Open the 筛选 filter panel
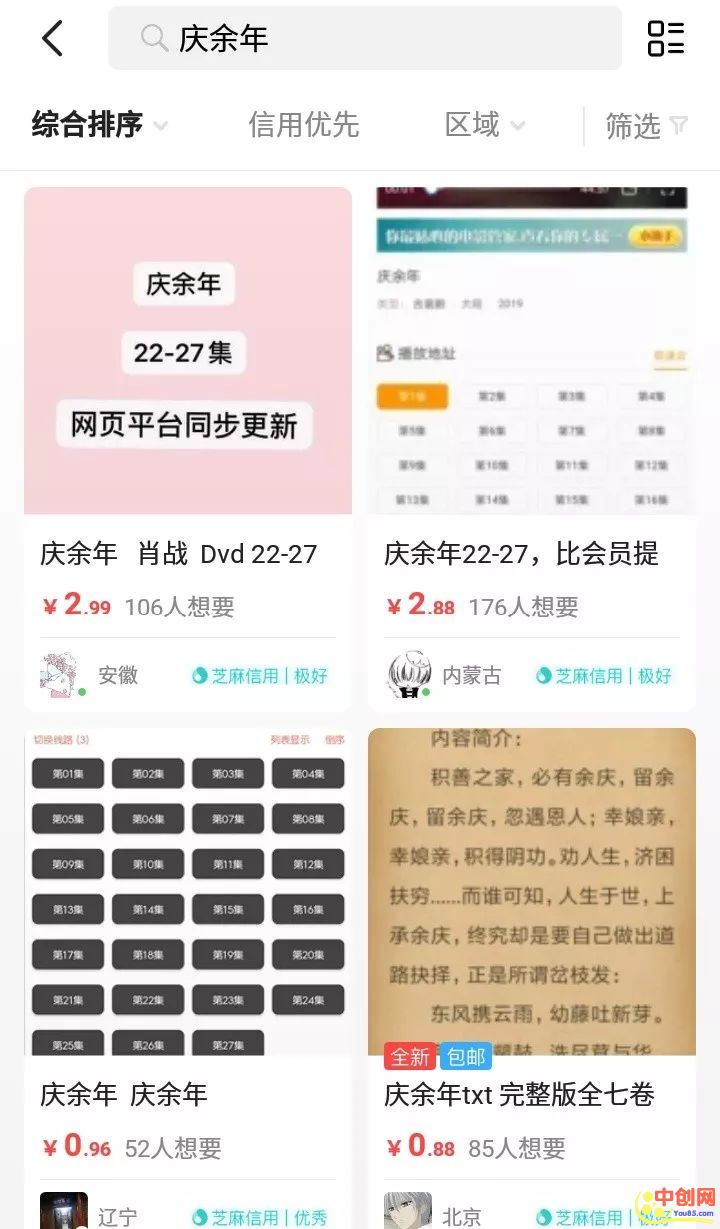Image resolution: width=720 pixels, height=1229 pixels. 646,126
